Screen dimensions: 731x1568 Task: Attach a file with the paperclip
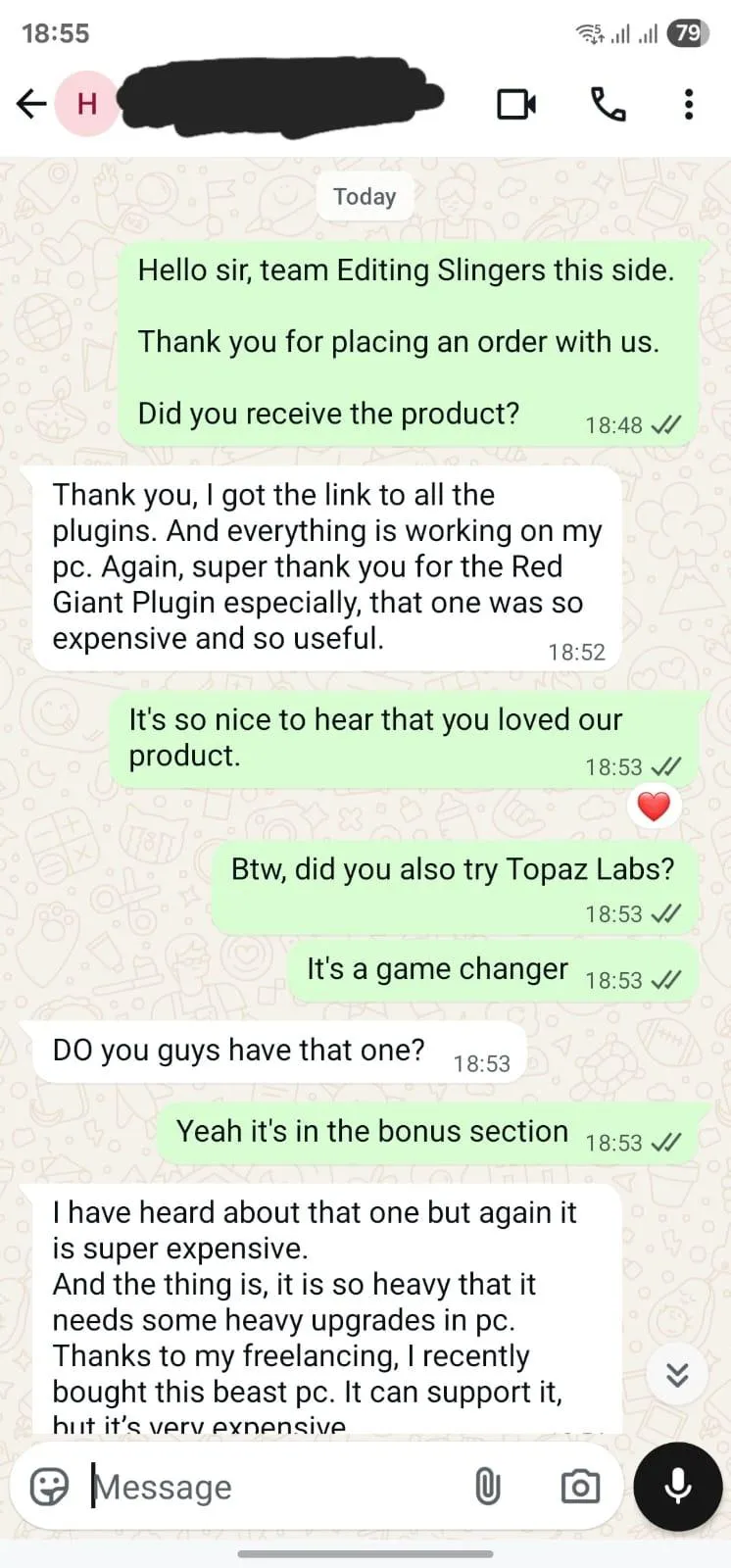[x=487, y=1487]
